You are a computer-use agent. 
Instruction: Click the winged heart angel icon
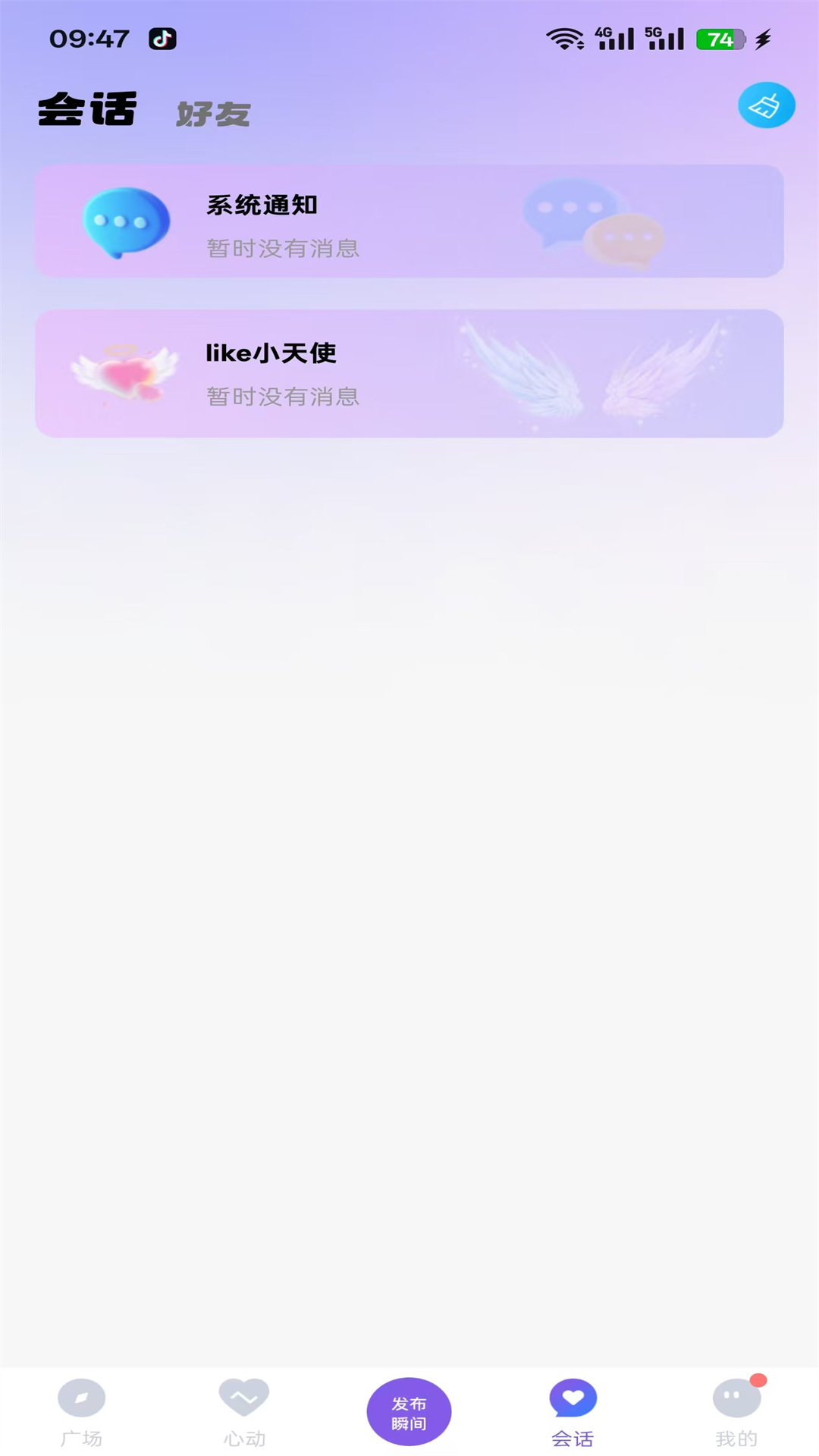coord(125,372)
